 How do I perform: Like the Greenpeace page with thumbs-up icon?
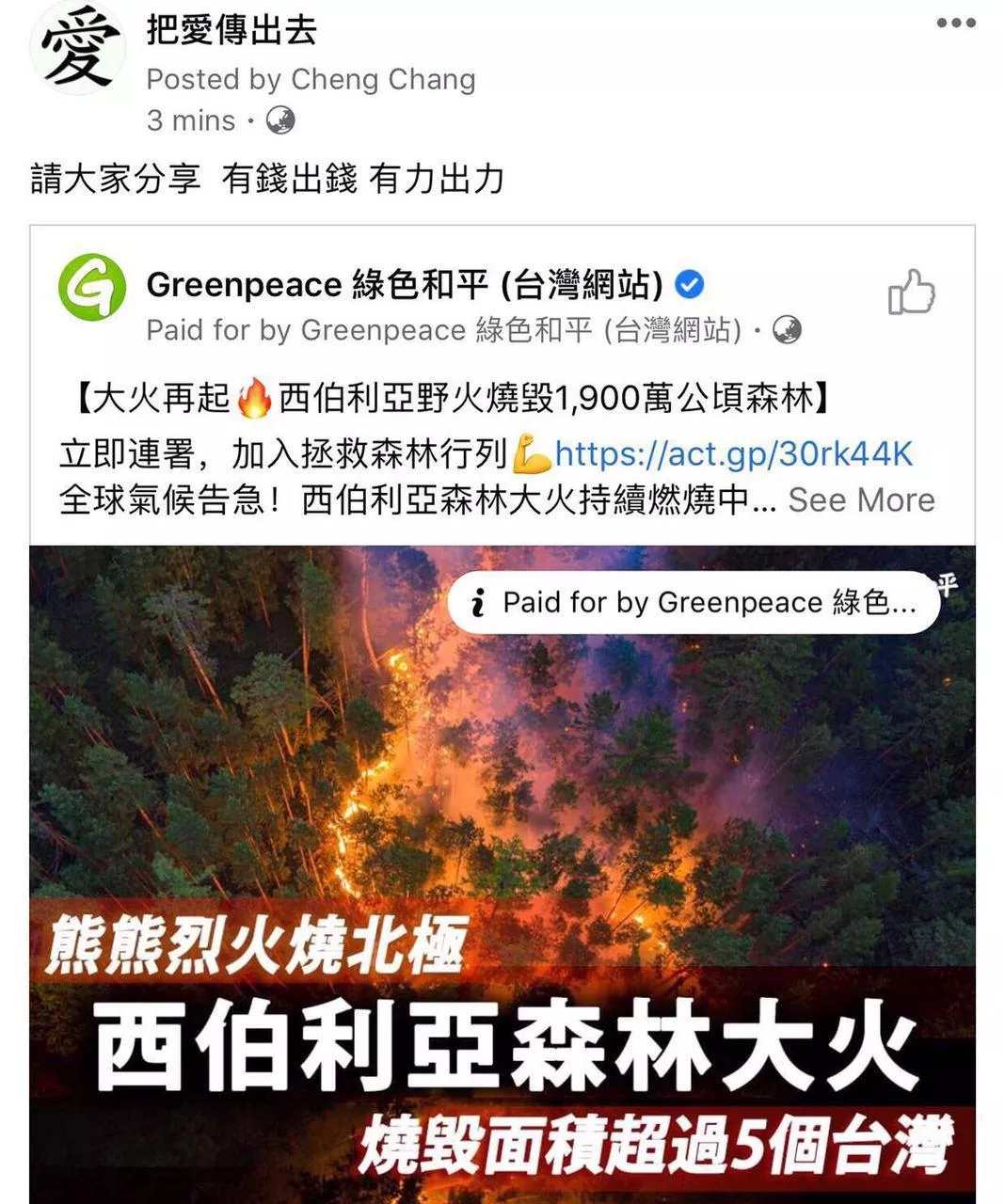(x=912, y=293)
